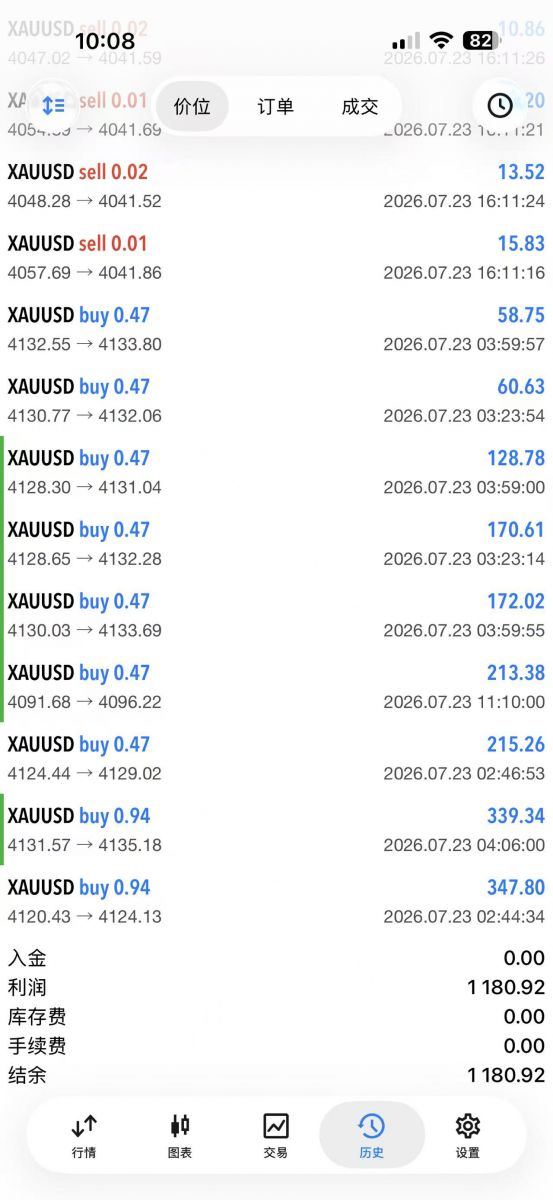Open the sort order icon

(54, 105)
